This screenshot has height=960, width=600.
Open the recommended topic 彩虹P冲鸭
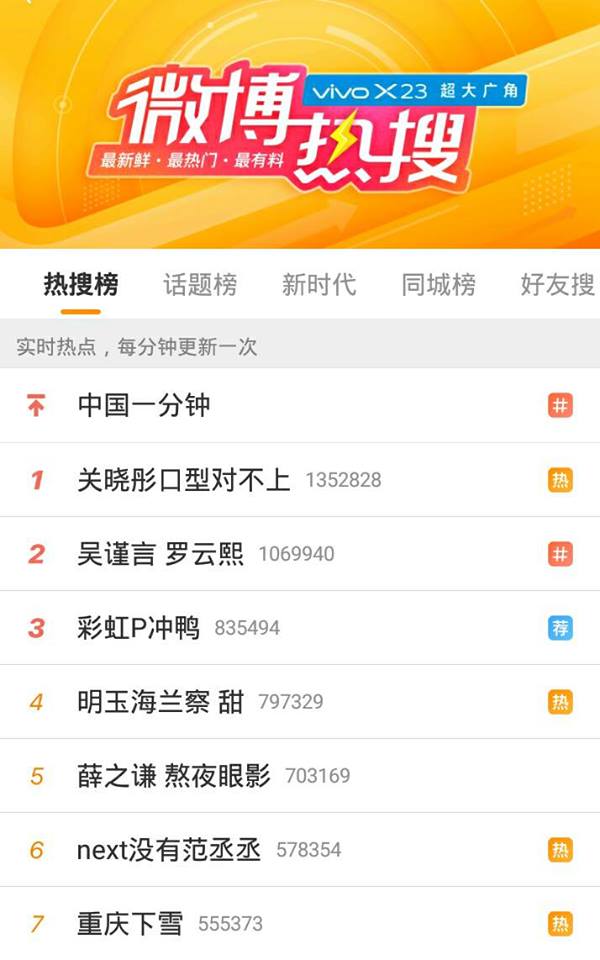pyautogui.click(x=139, y=628)
